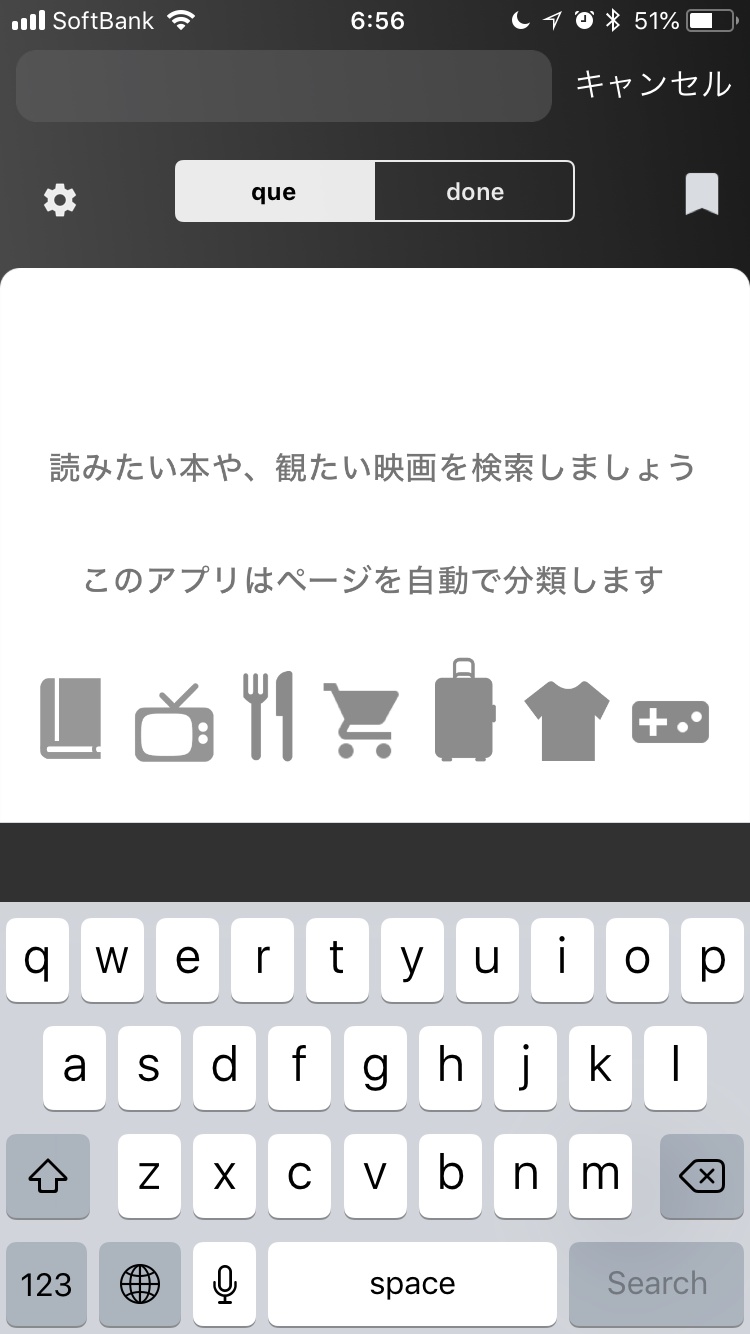Open the settings gear
Viewport: 750px width, 1334px height.
(60, 200)
